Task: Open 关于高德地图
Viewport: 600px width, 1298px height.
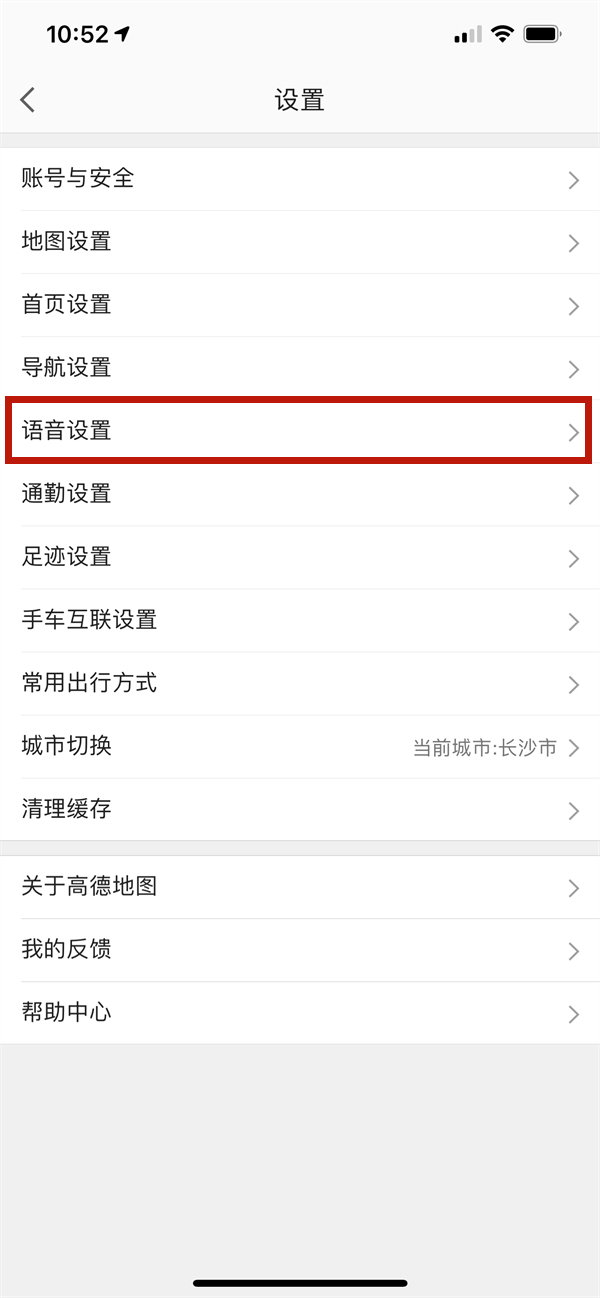Action: click(x=300, y=887)
